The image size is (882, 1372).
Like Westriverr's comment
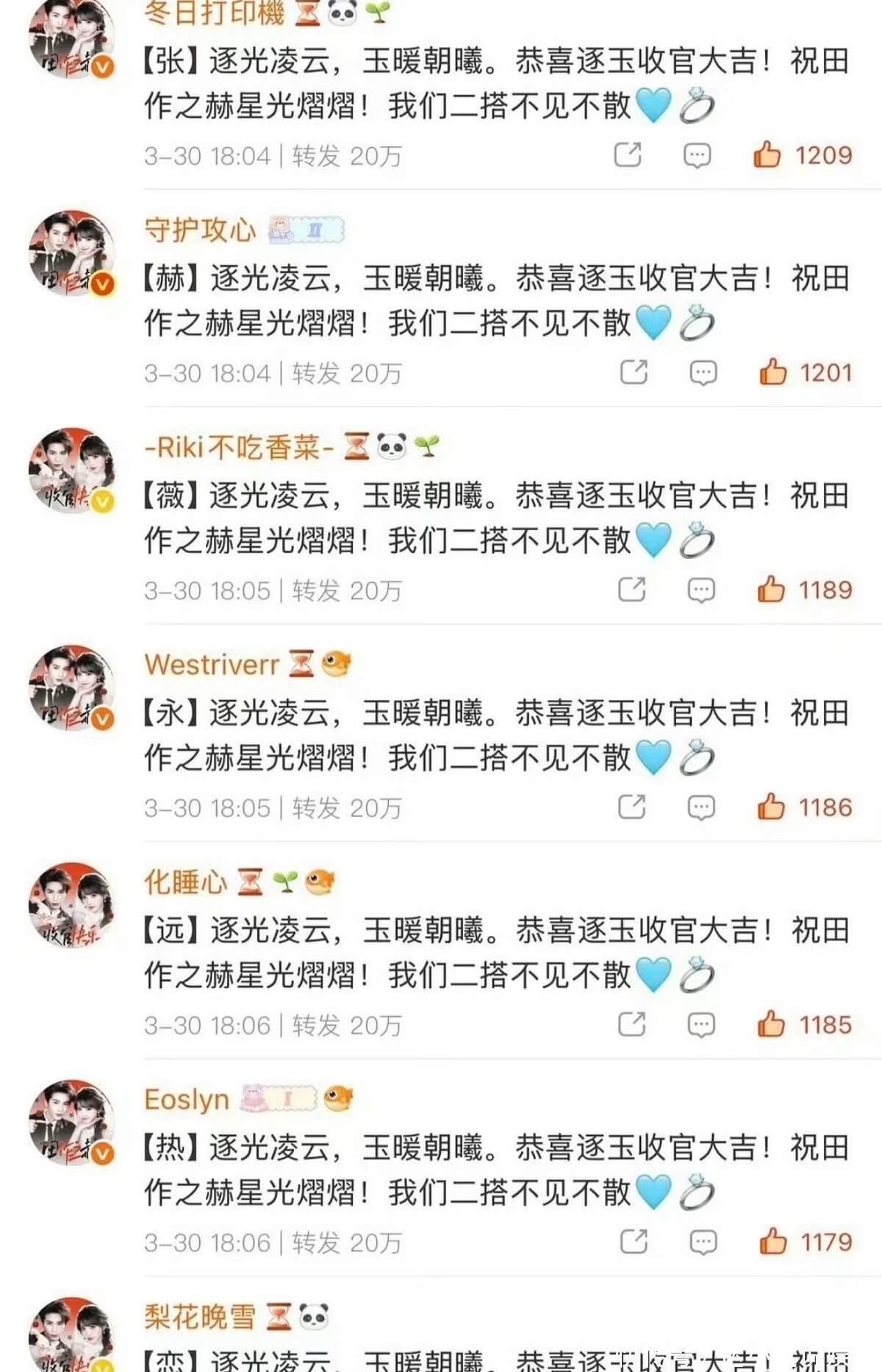click(771, 807)
